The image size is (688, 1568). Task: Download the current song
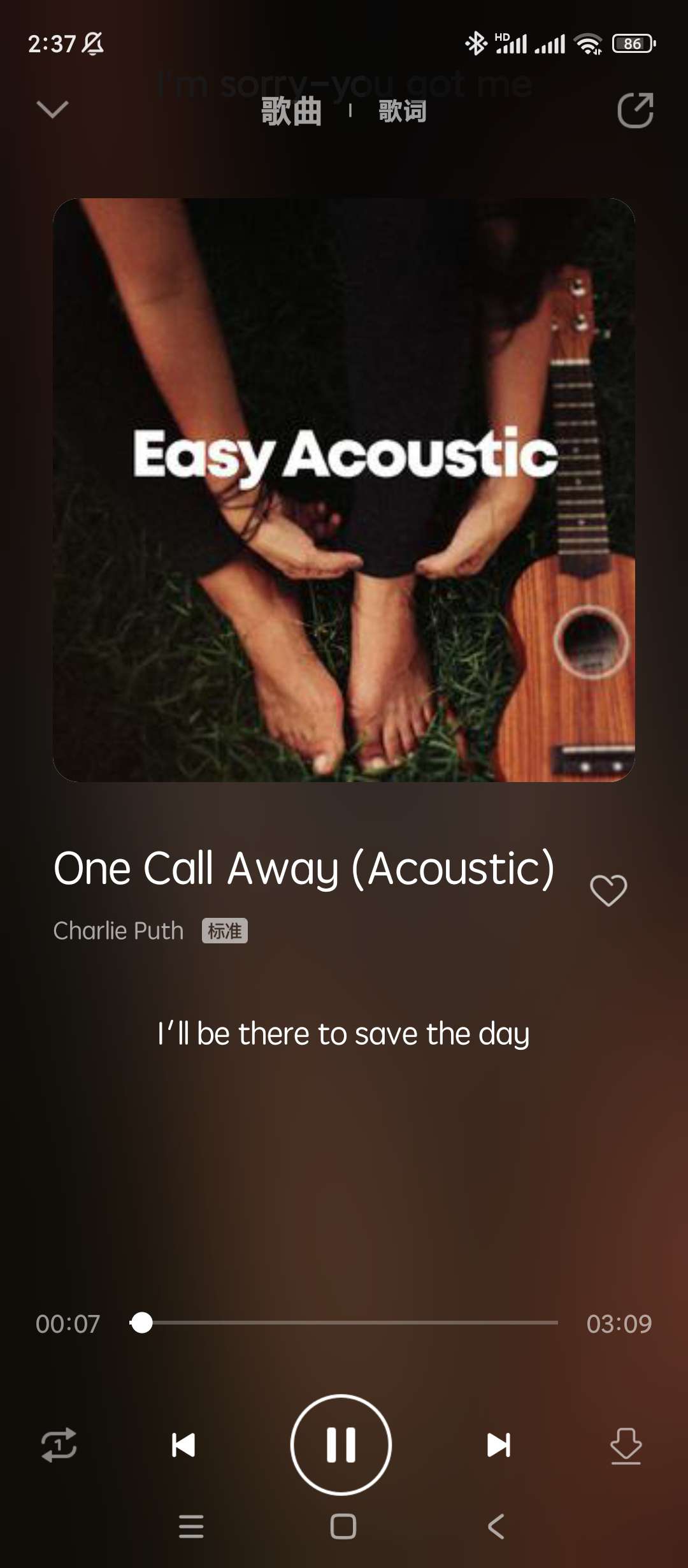tap(626, 1446)
